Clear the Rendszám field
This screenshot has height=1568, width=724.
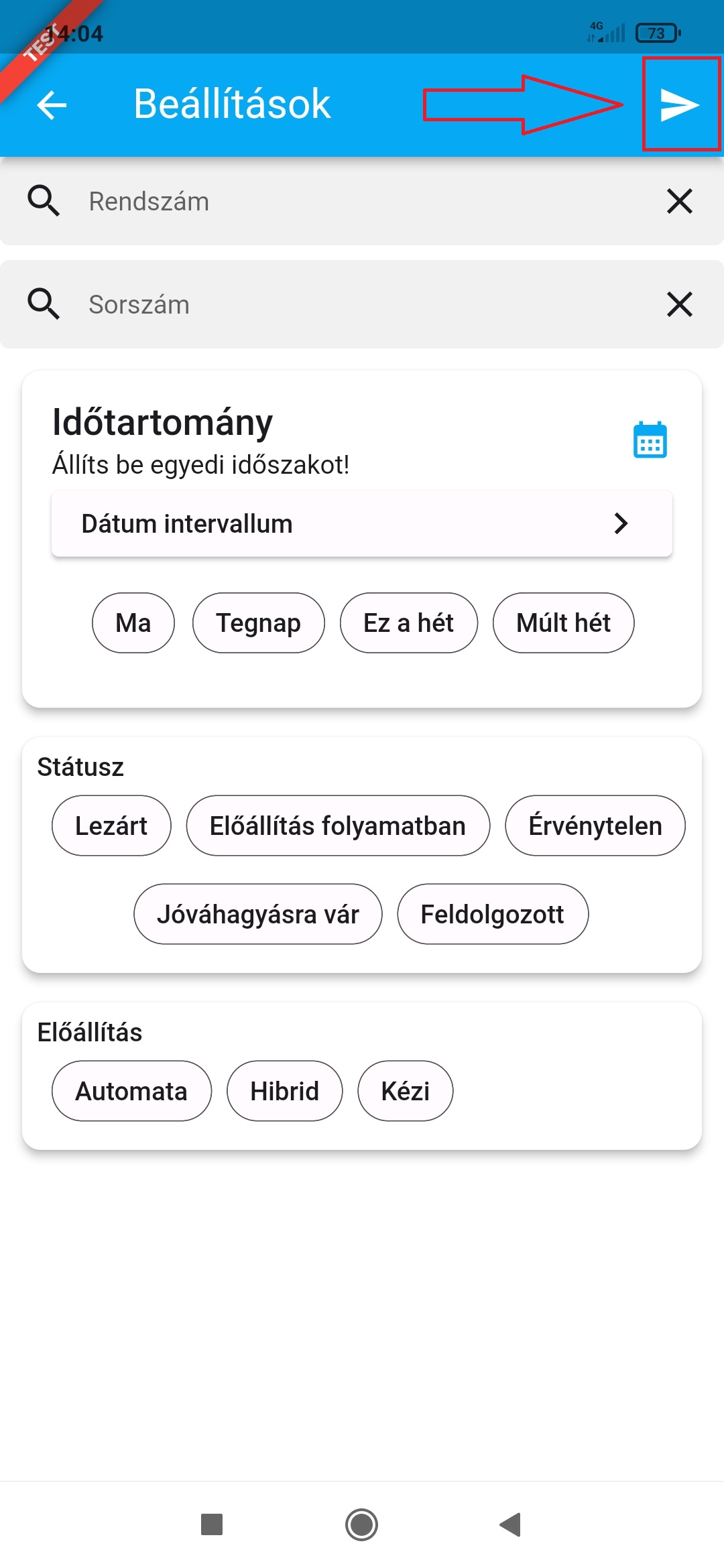tap(679, 201)
